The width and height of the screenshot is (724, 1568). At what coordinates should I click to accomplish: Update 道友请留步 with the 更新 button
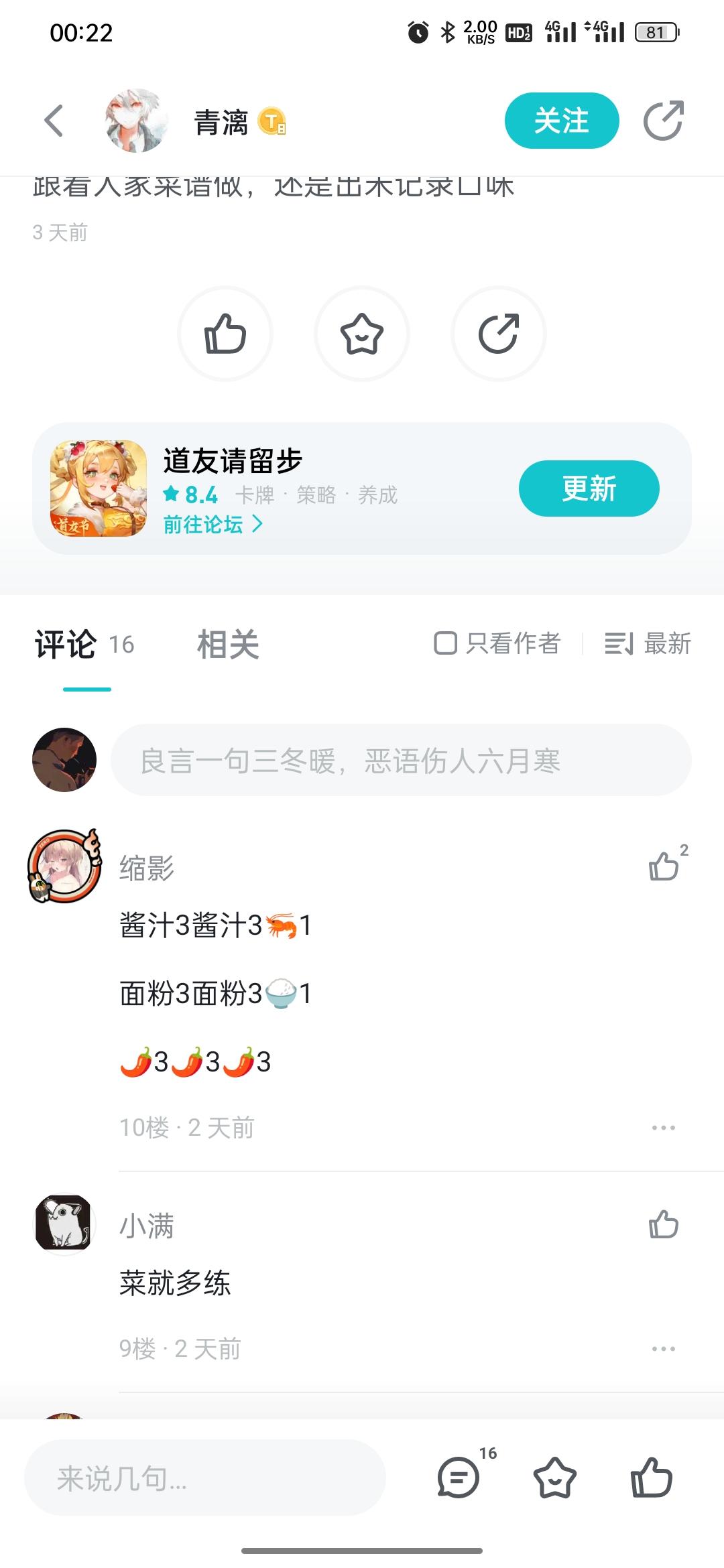(x=588, y=489)
